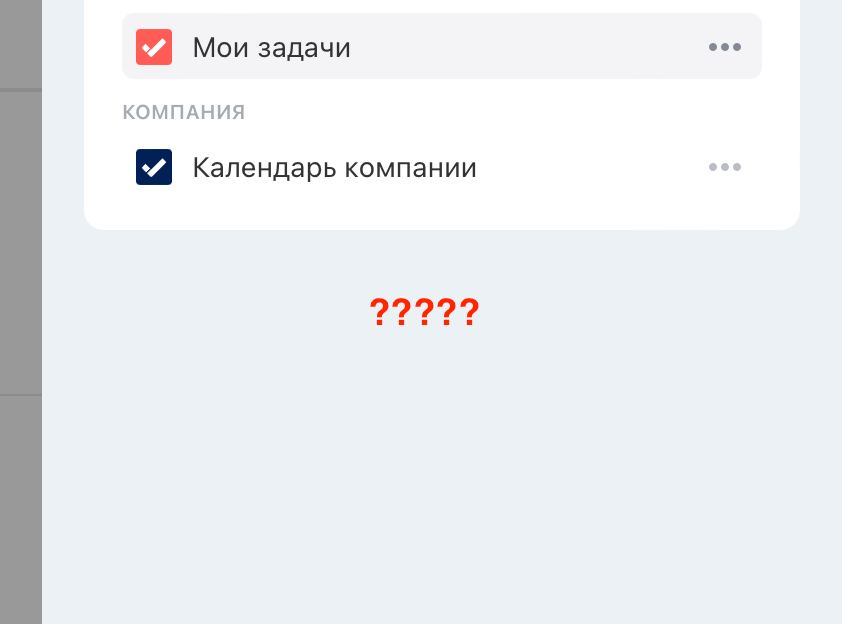
Task: Open options menu for Календарь компании
Action: [x=725, y=167]
